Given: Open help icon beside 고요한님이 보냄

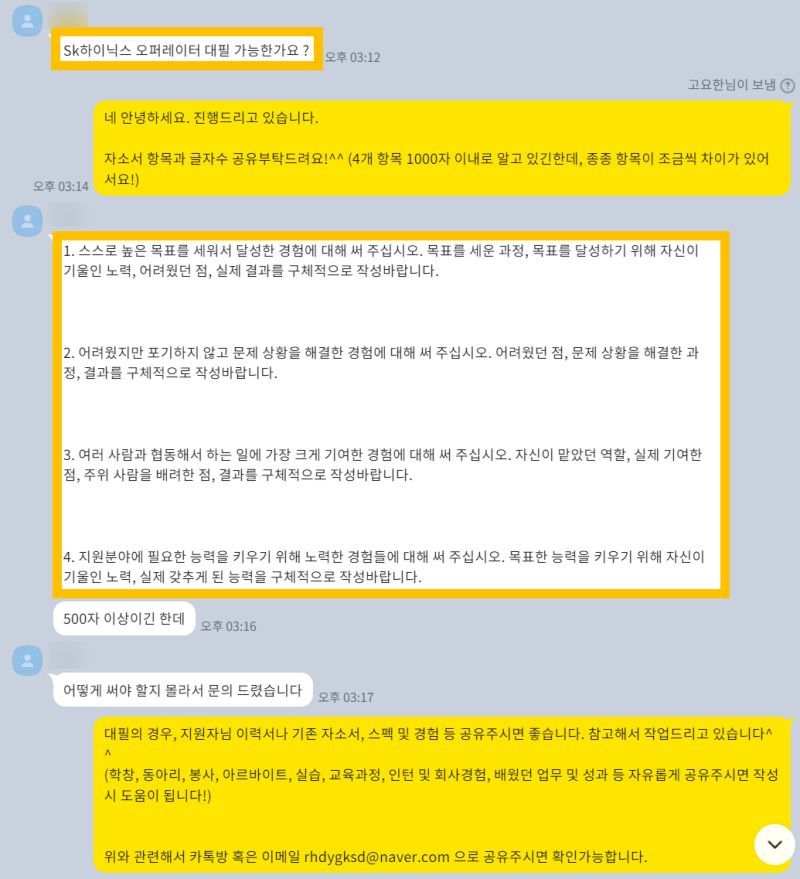Looking at the screenshot, I should [787, 86].
